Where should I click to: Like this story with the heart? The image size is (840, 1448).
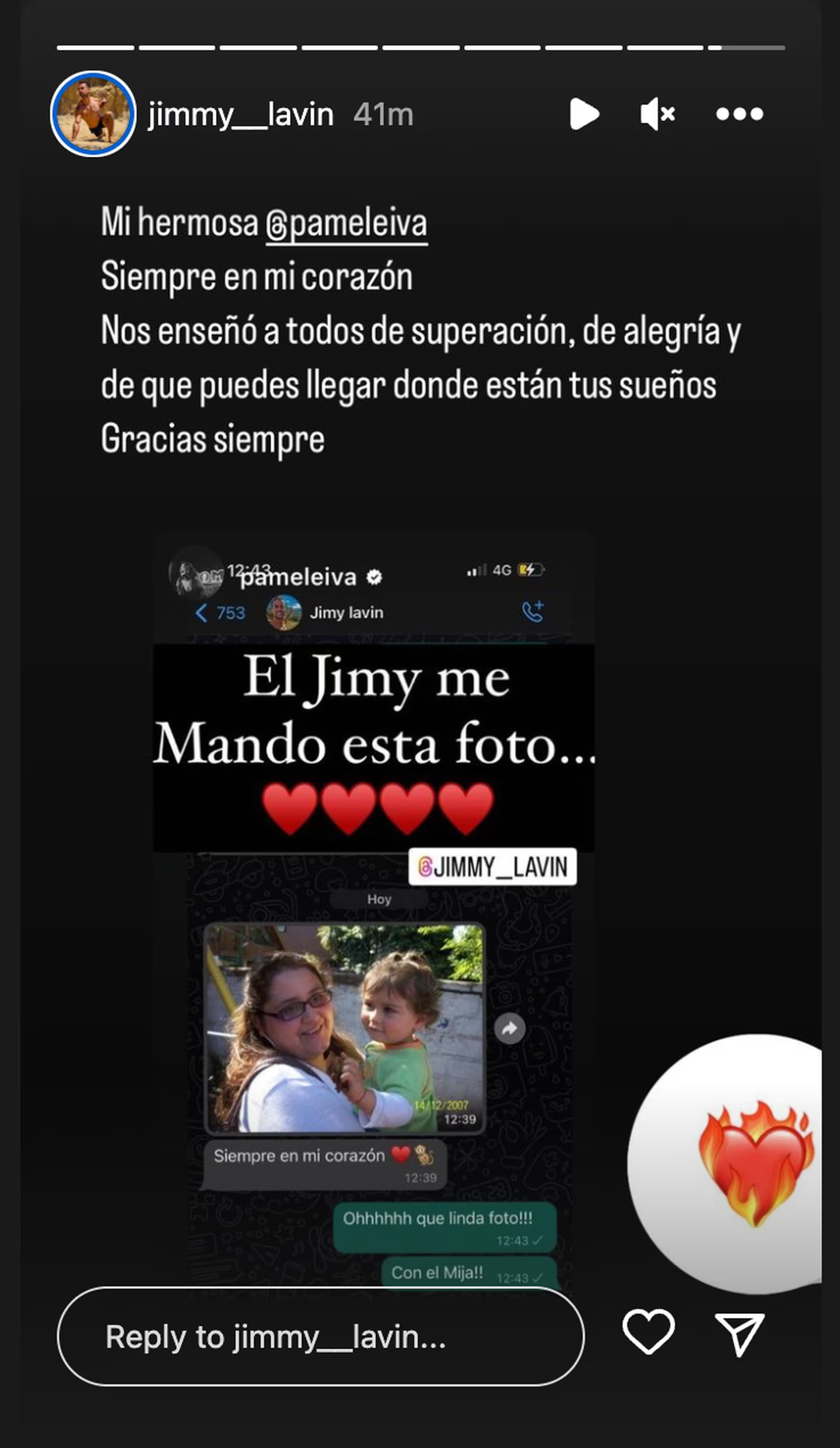pyautogui.click(x=649, y=1332)
